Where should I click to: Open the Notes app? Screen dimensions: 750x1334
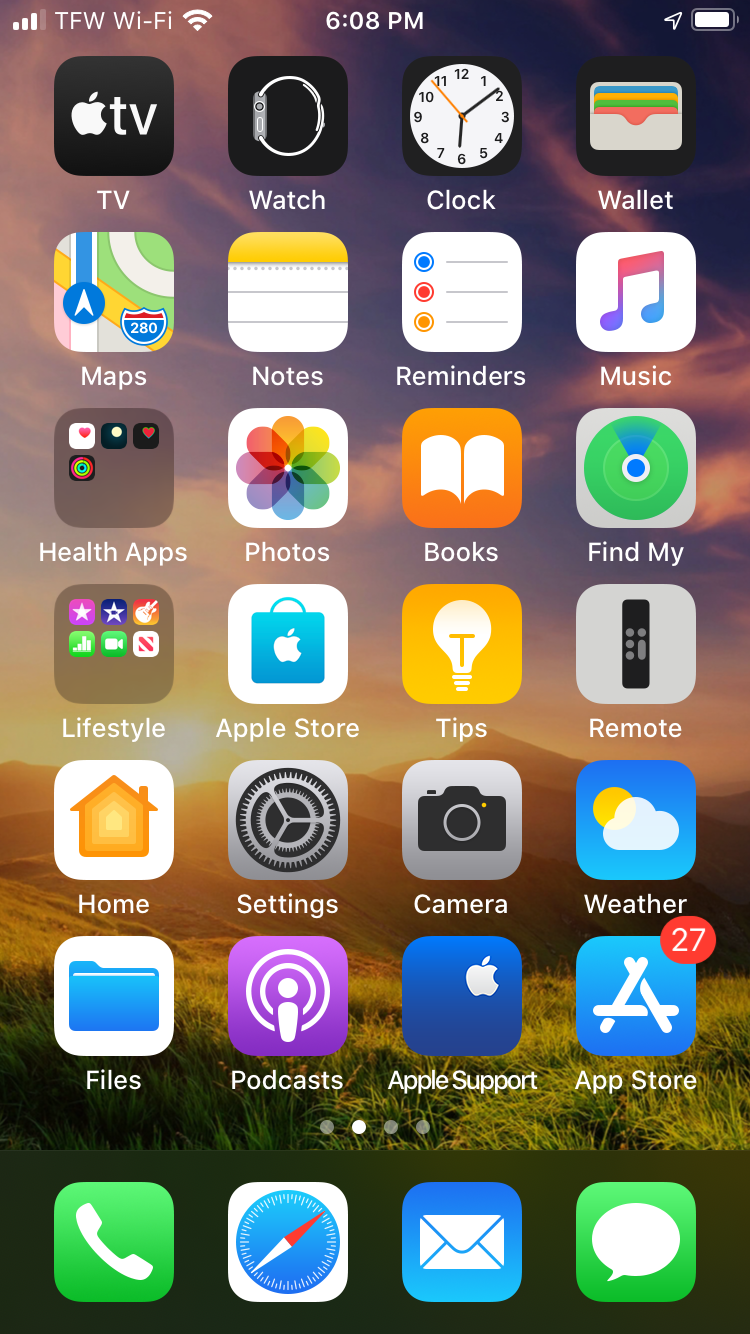click(288, 292)
